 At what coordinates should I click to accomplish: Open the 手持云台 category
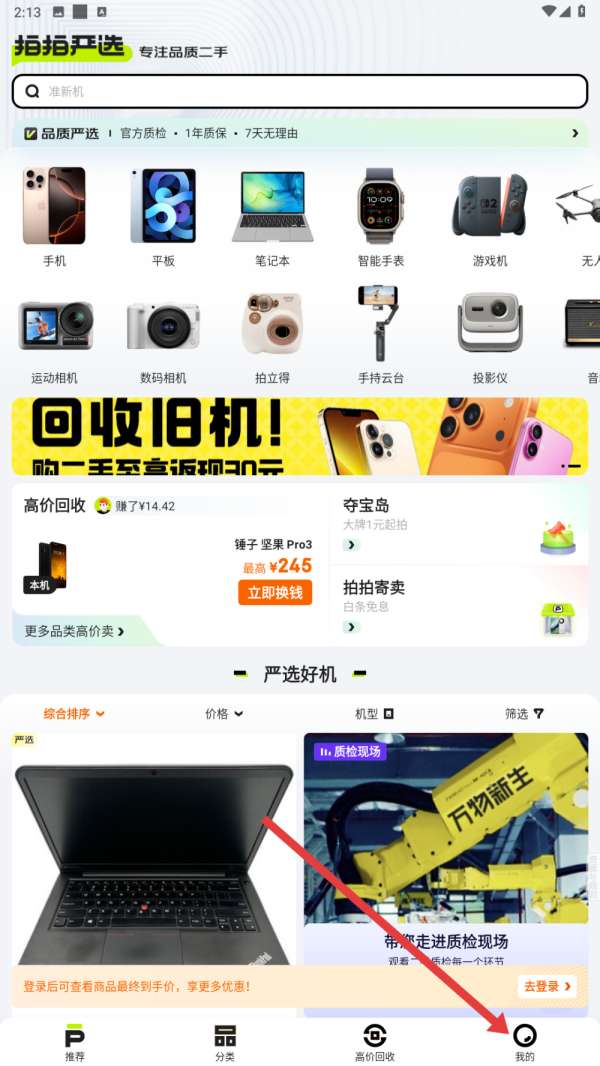click(381, 335)
